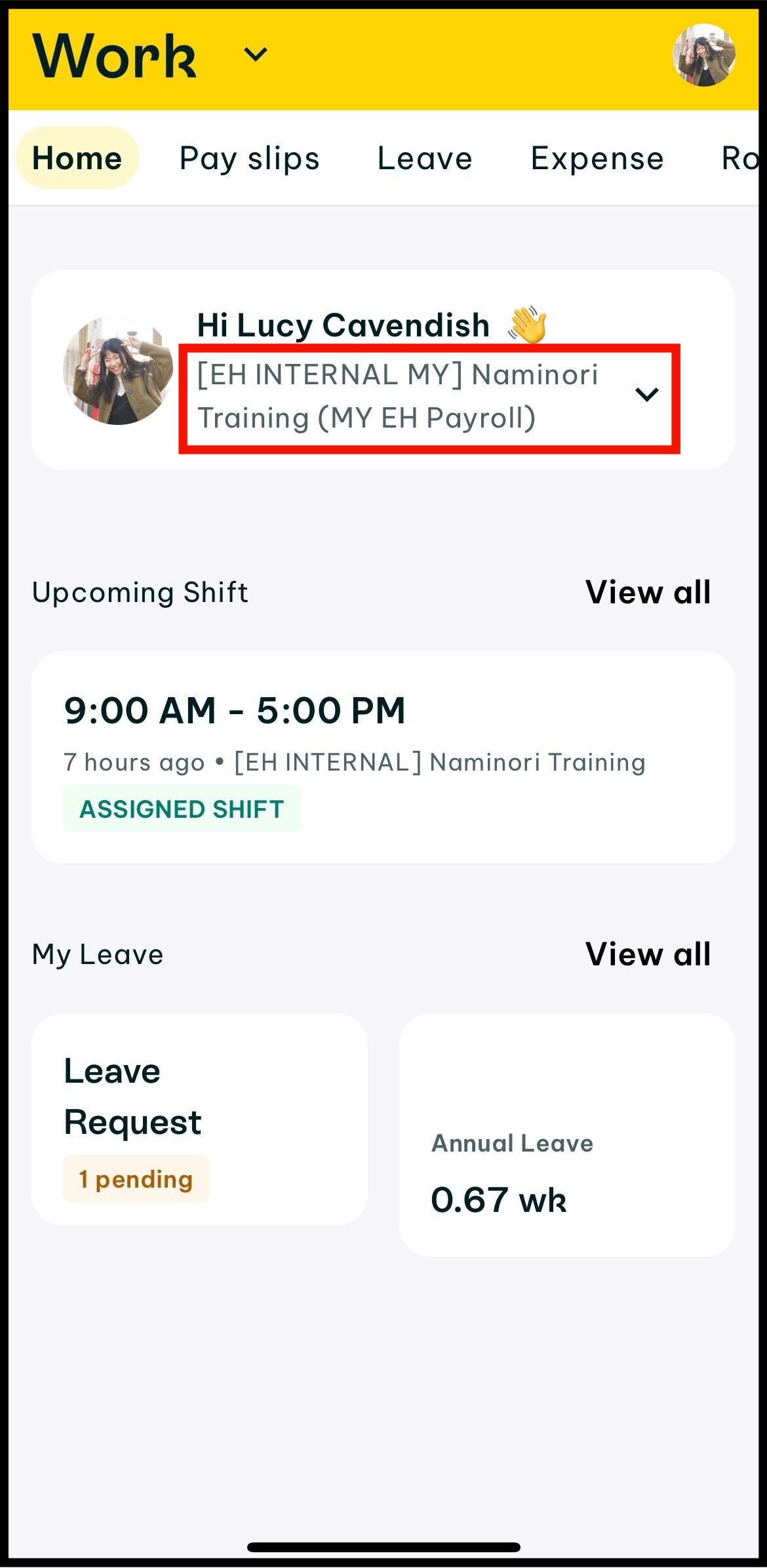Open the profile avatar in the header
767x1568 pixels.
tap(703, 56)
